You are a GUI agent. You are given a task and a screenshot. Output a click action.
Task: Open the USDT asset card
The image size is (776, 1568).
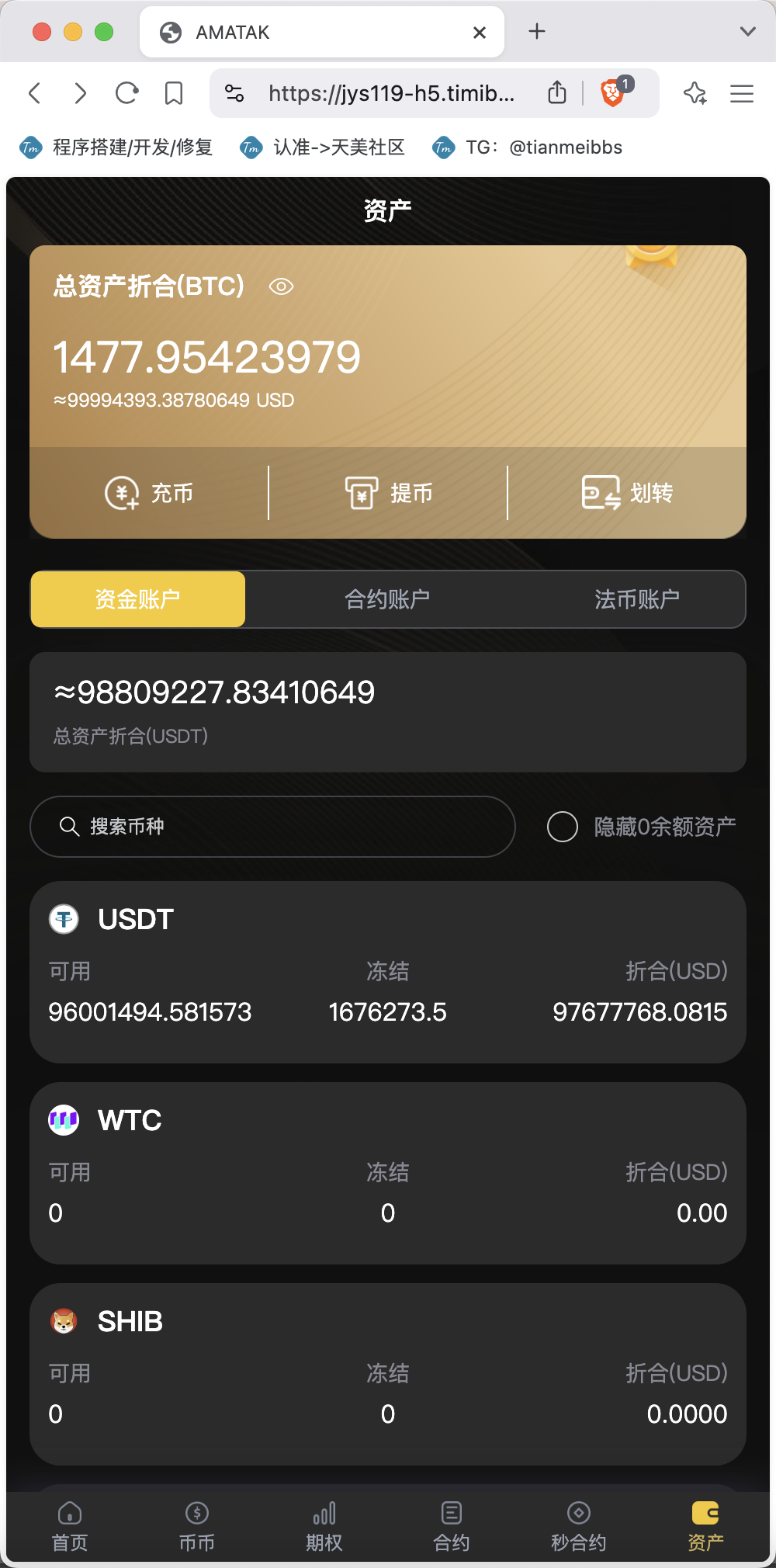tap(388, 972)
